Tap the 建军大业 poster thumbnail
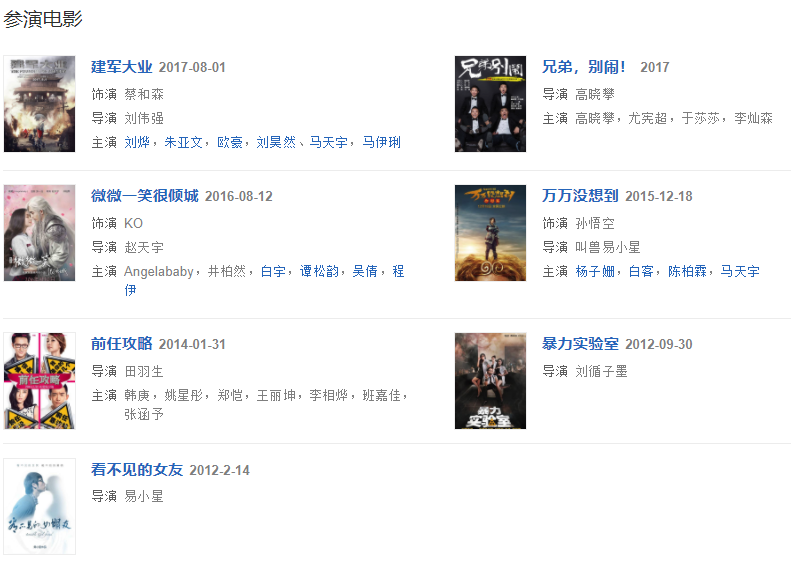The width and height of the screenshot is (791, 562). (x=39, y=104)
